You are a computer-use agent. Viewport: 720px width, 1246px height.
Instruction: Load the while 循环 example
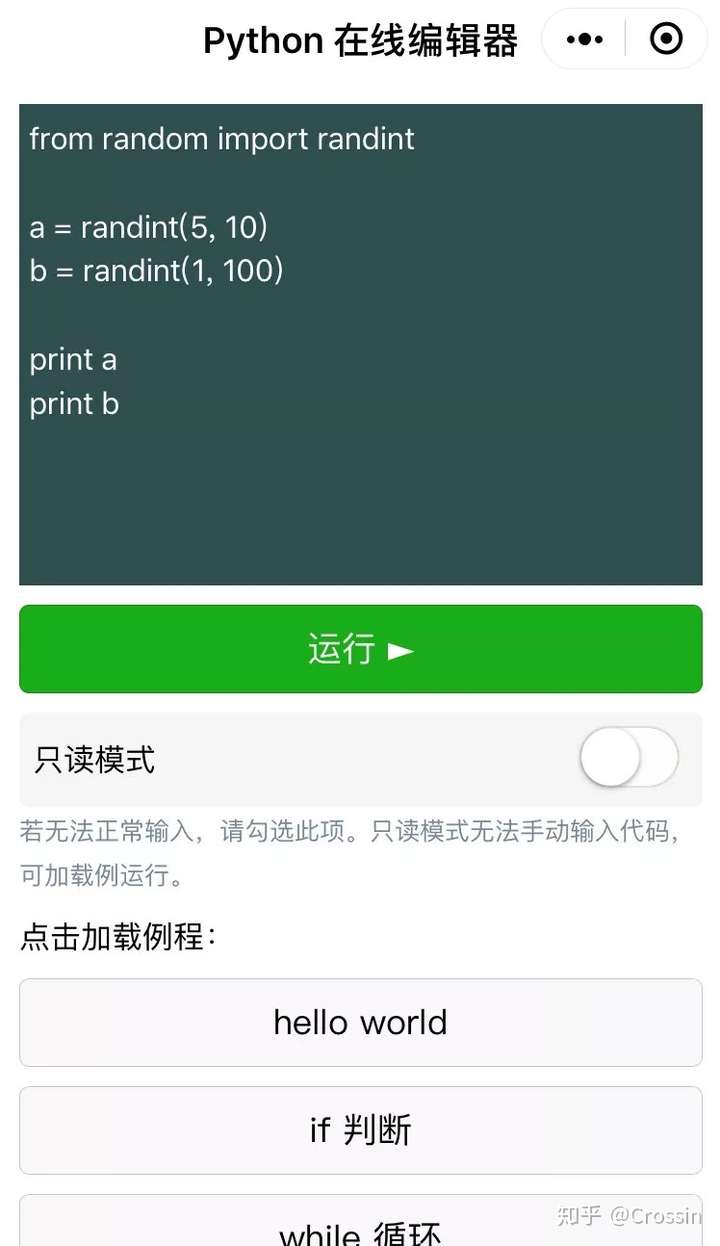[x=360, y=1228]
